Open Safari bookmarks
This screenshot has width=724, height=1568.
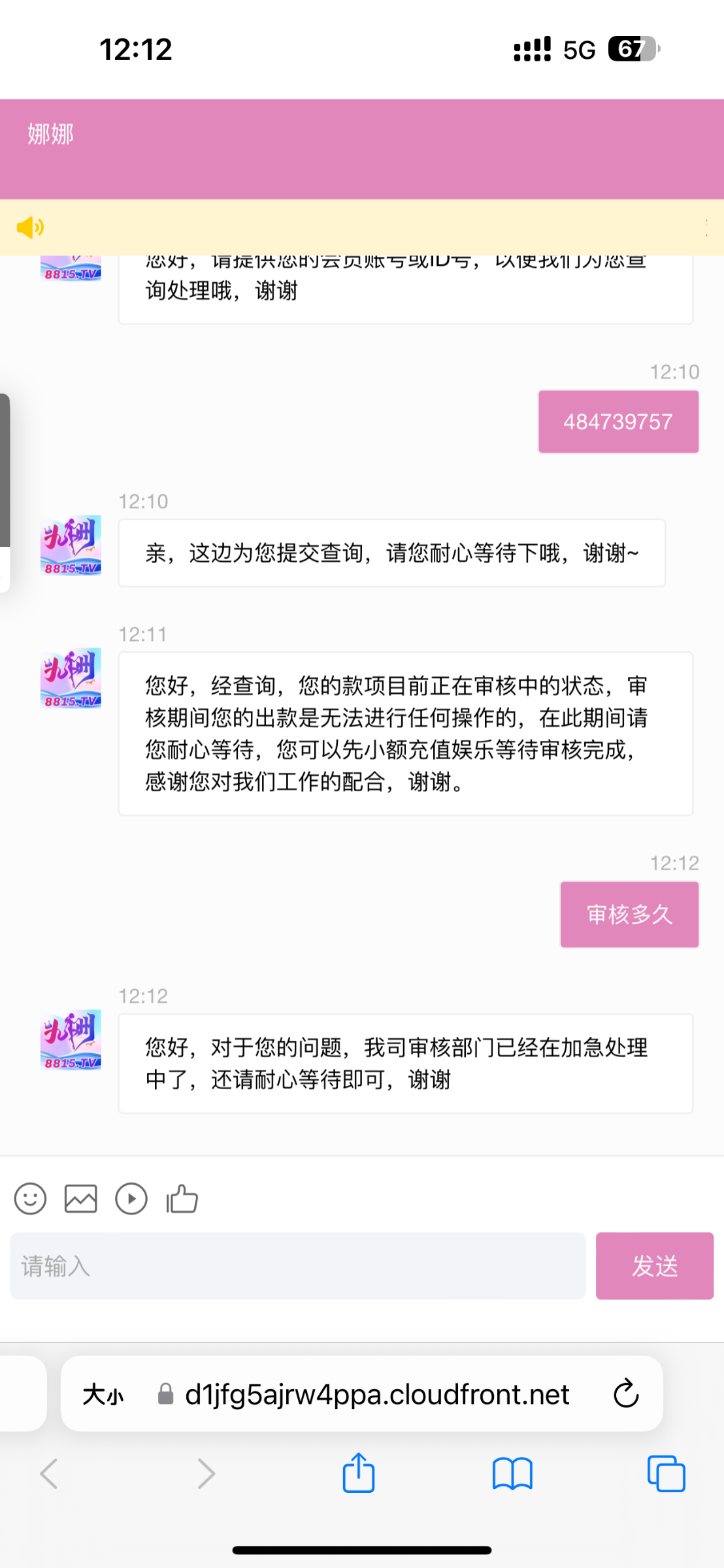tap(512, 1474)
